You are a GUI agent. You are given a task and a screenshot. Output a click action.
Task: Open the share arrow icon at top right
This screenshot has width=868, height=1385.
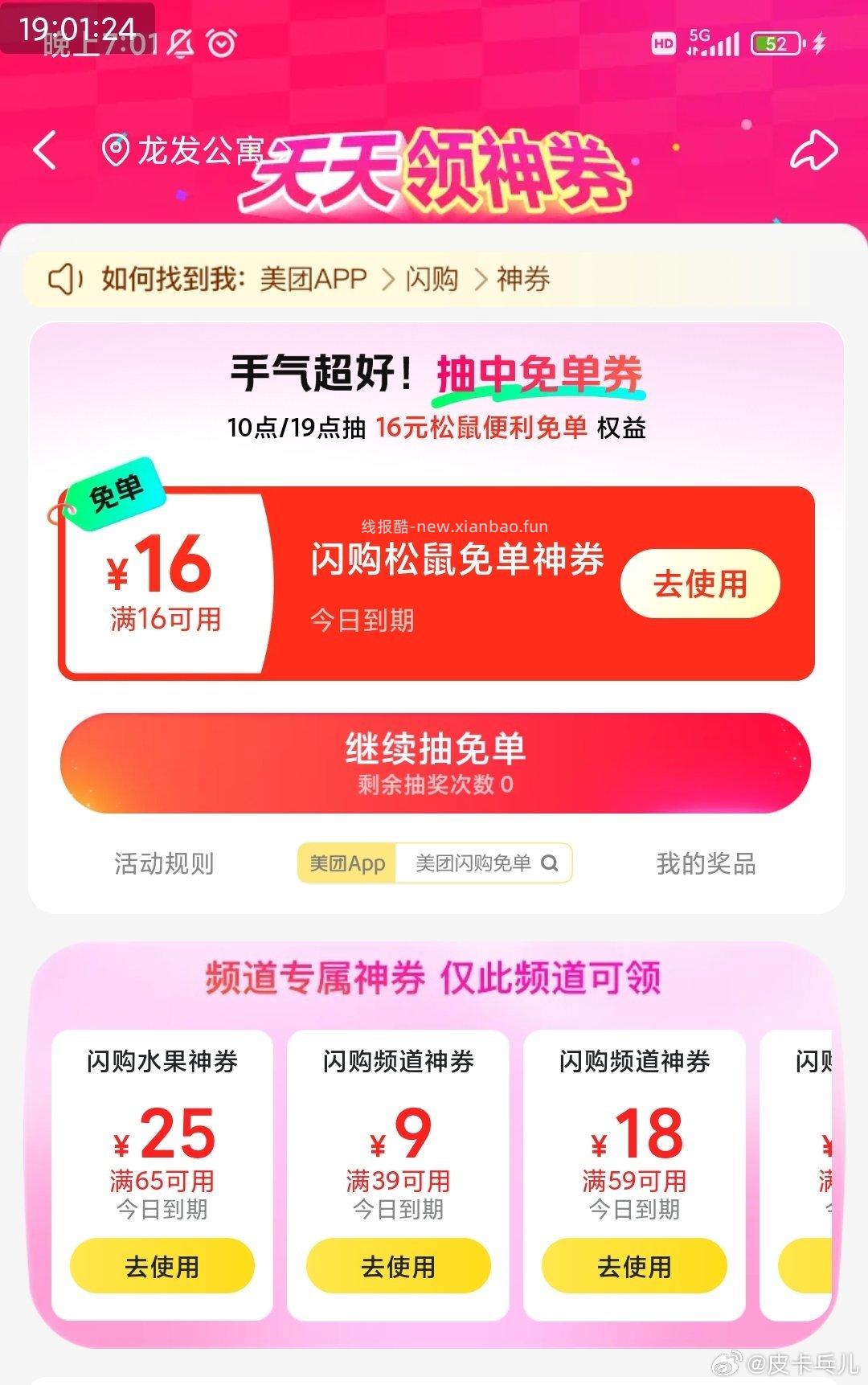[x=816, y=149]
